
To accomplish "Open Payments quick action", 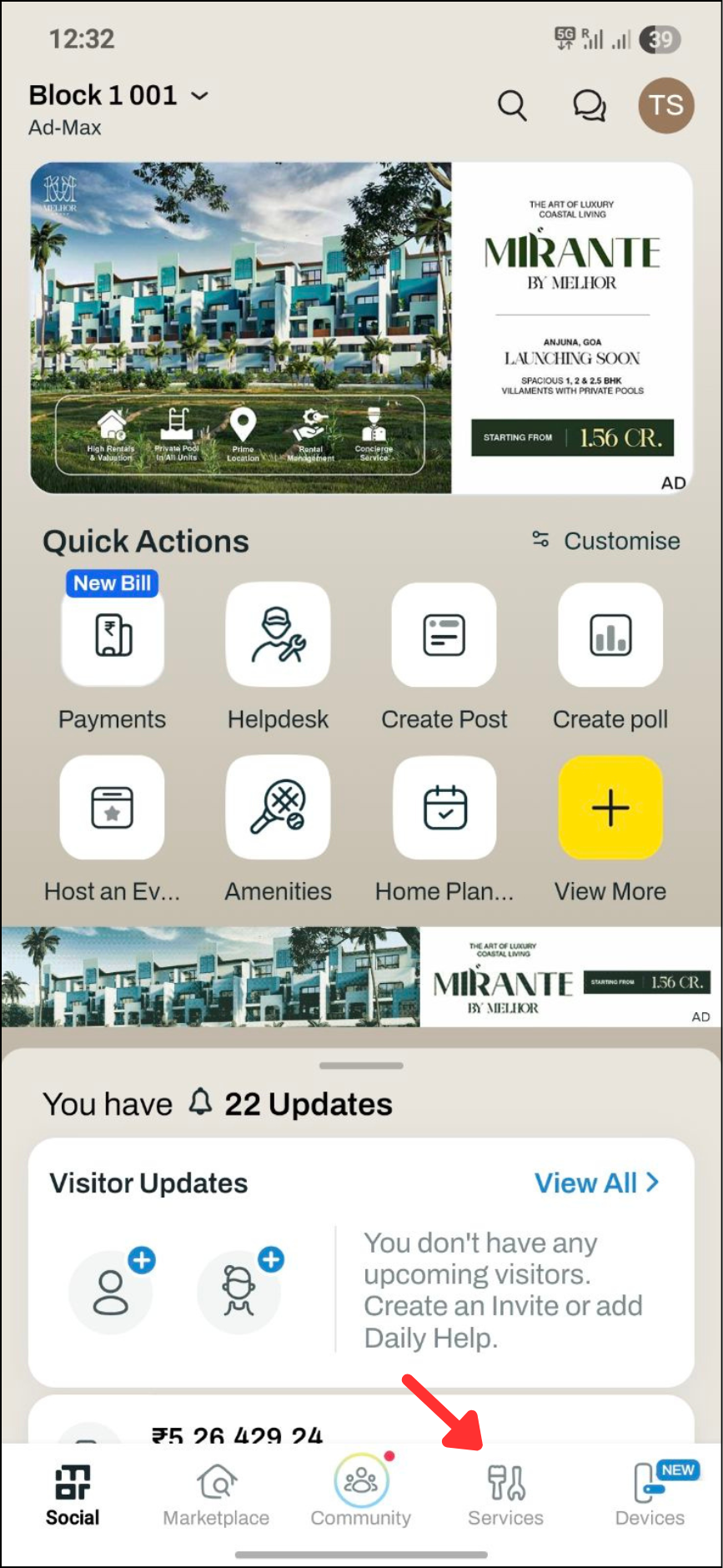I will point(112,636).
